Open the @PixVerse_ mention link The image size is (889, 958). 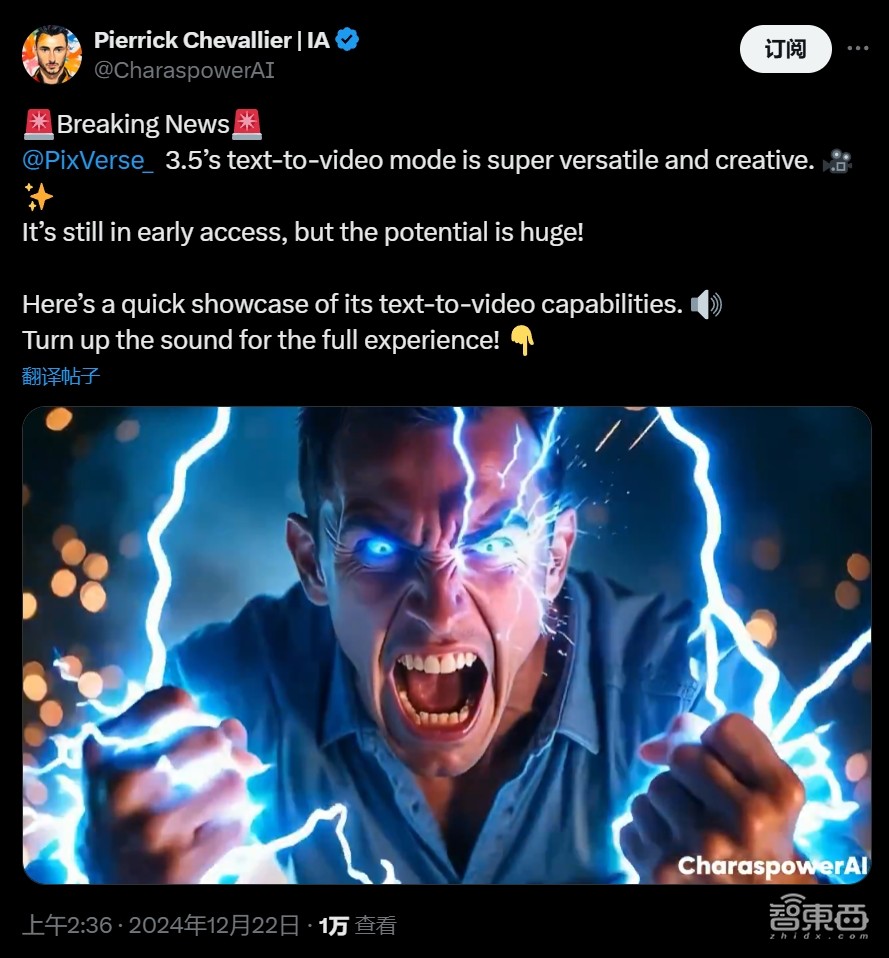tap(88, 160)
